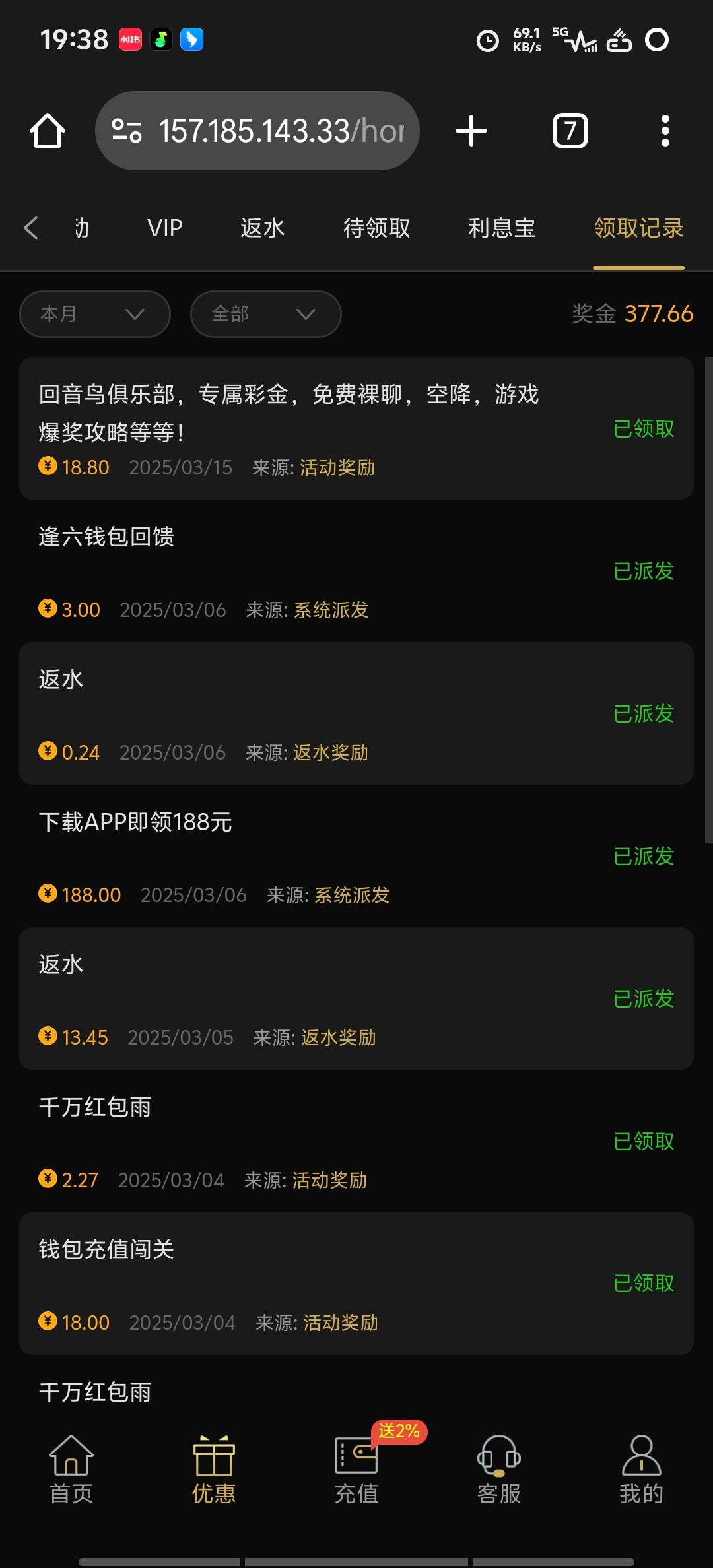
Task: Switch to the VIP tab
Action: point(164,228)
